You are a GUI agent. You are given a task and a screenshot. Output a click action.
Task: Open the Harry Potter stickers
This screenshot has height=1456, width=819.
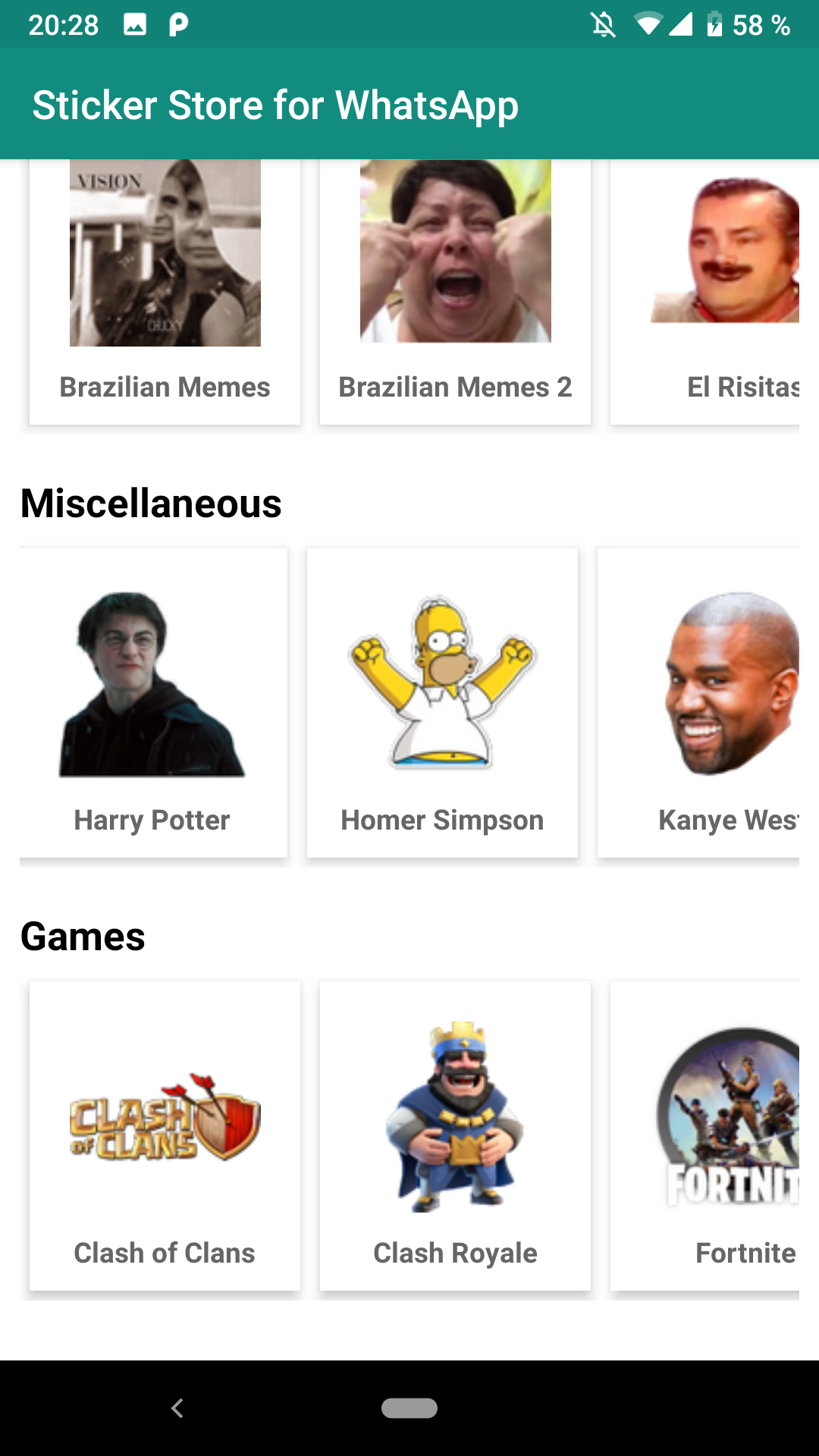pyautogui.click(x=153, y=703)
